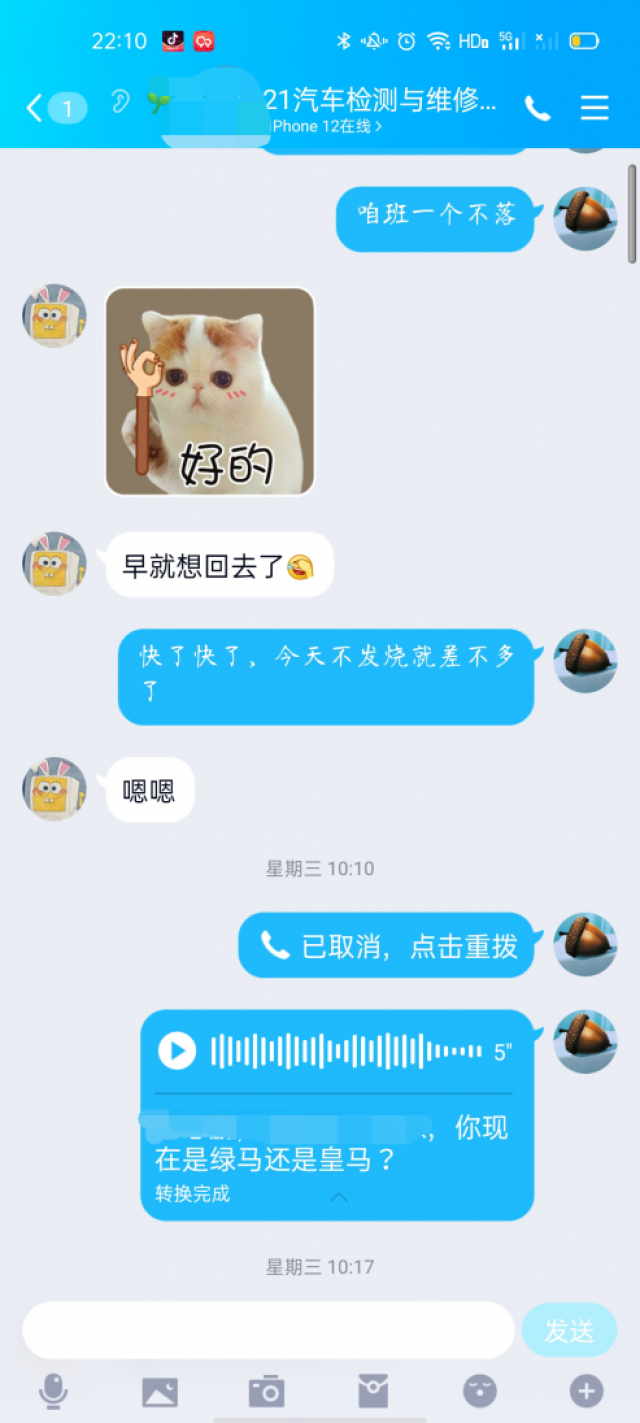Send a red packet

373,1391
